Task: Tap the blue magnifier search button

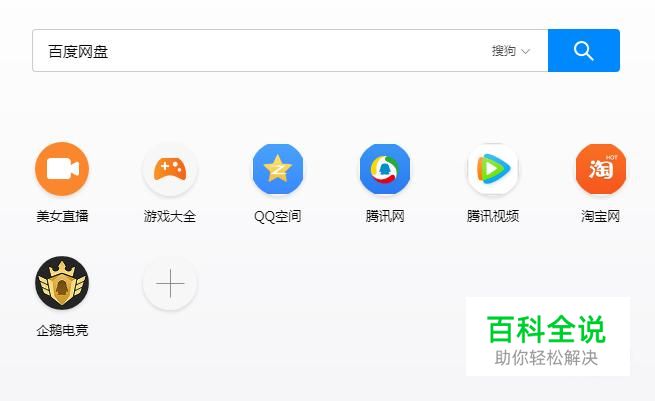Action: pos(584,51)
